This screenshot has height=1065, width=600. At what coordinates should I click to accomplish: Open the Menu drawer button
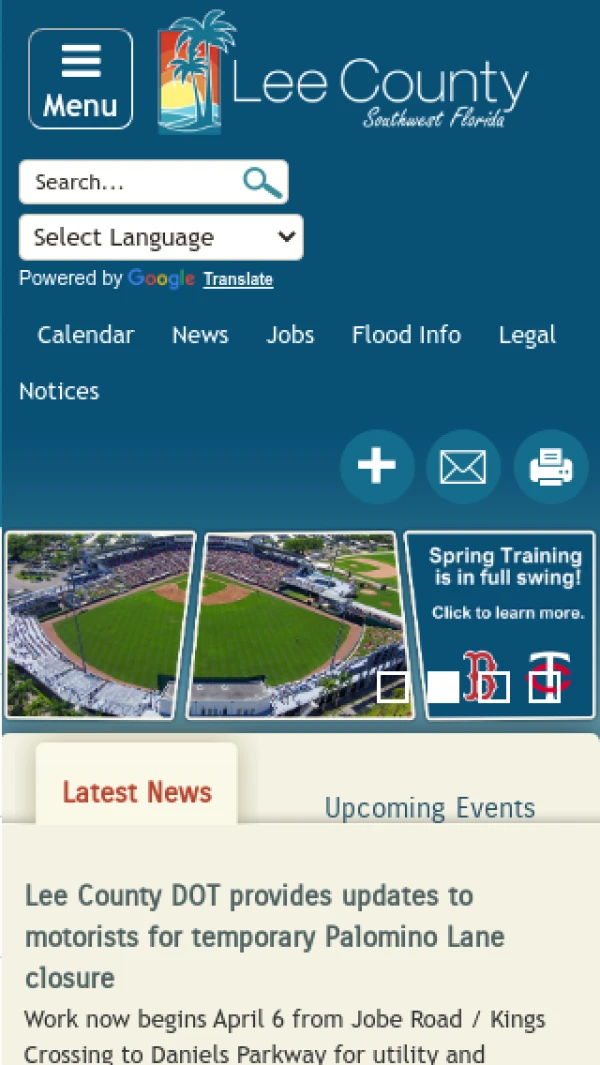point(80,79)
